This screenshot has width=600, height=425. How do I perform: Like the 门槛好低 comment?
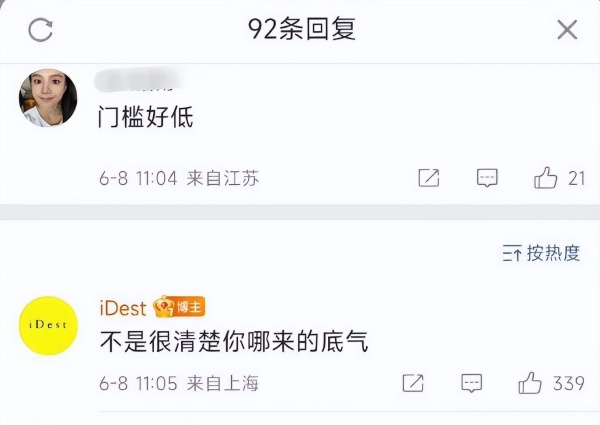546,178
